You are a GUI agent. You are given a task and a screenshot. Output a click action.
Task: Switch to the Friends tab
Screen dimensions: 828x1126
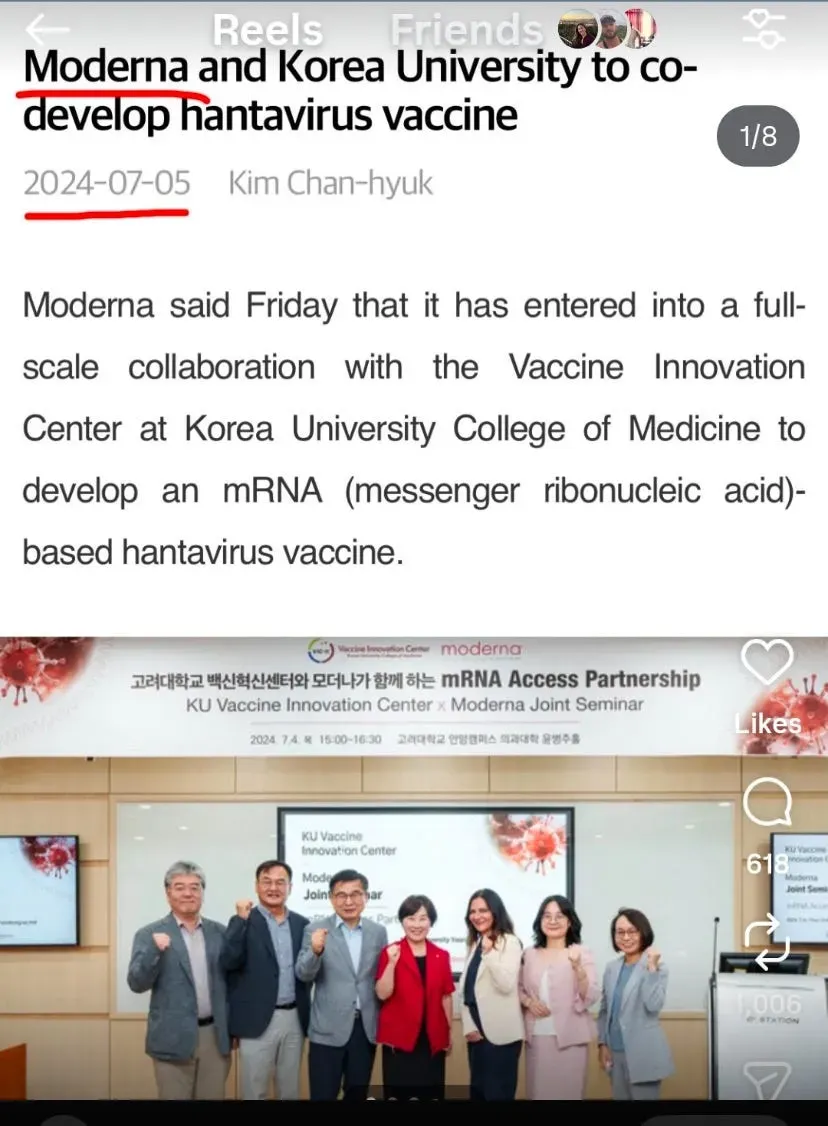point(467,31)
